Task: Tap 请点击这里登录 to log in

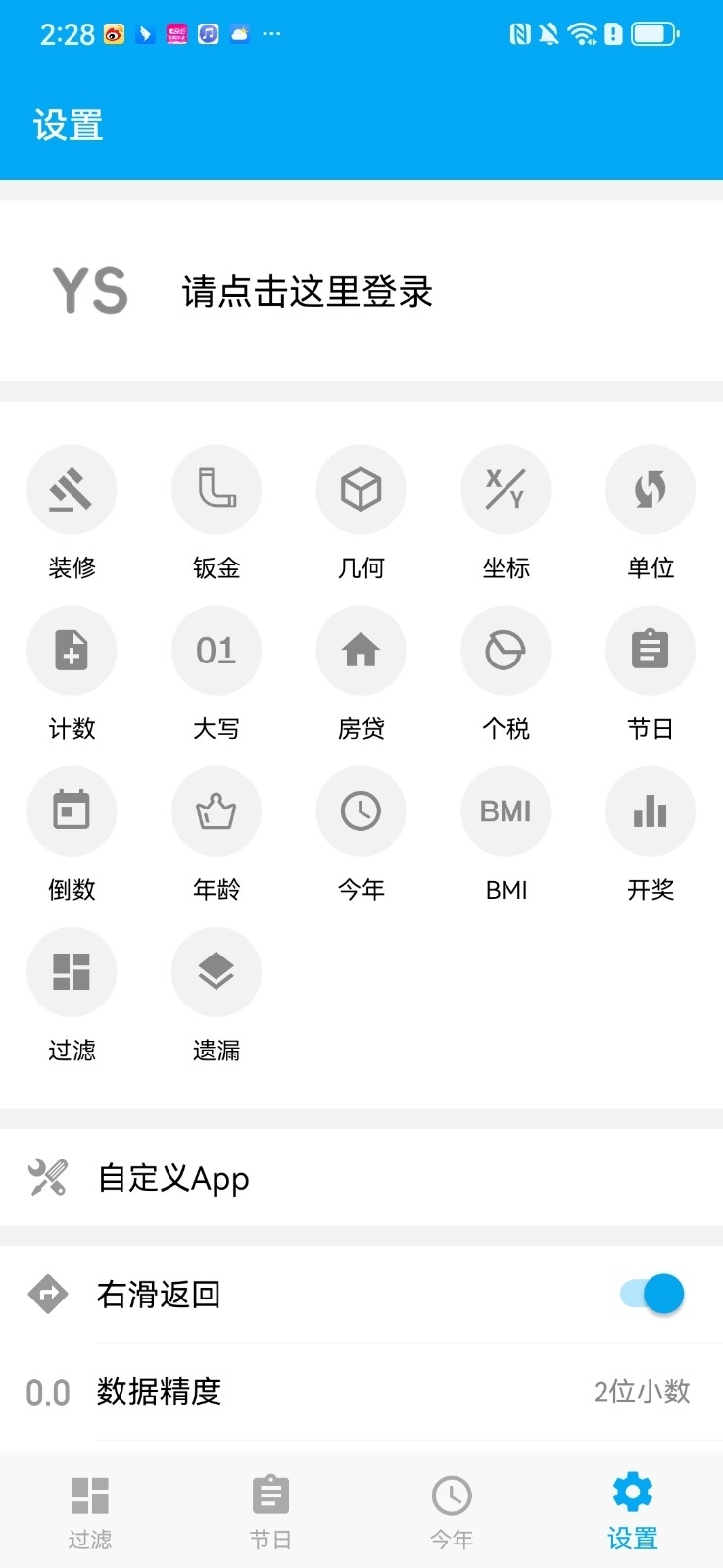Action: point(307,292)
